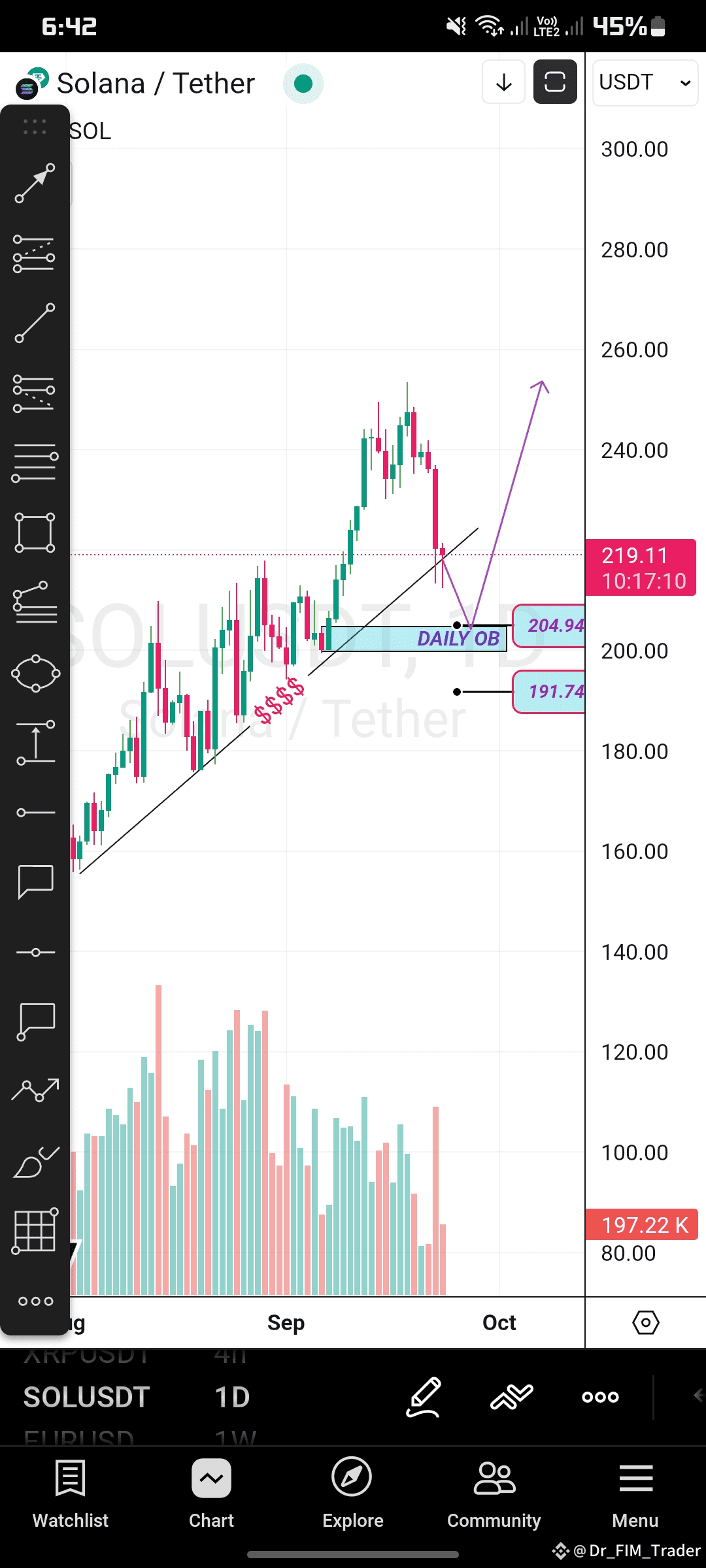This screenshot has width=706, height=1568.
Task: Open the bottom bar overflow menu
Action: click(600, 1397)
